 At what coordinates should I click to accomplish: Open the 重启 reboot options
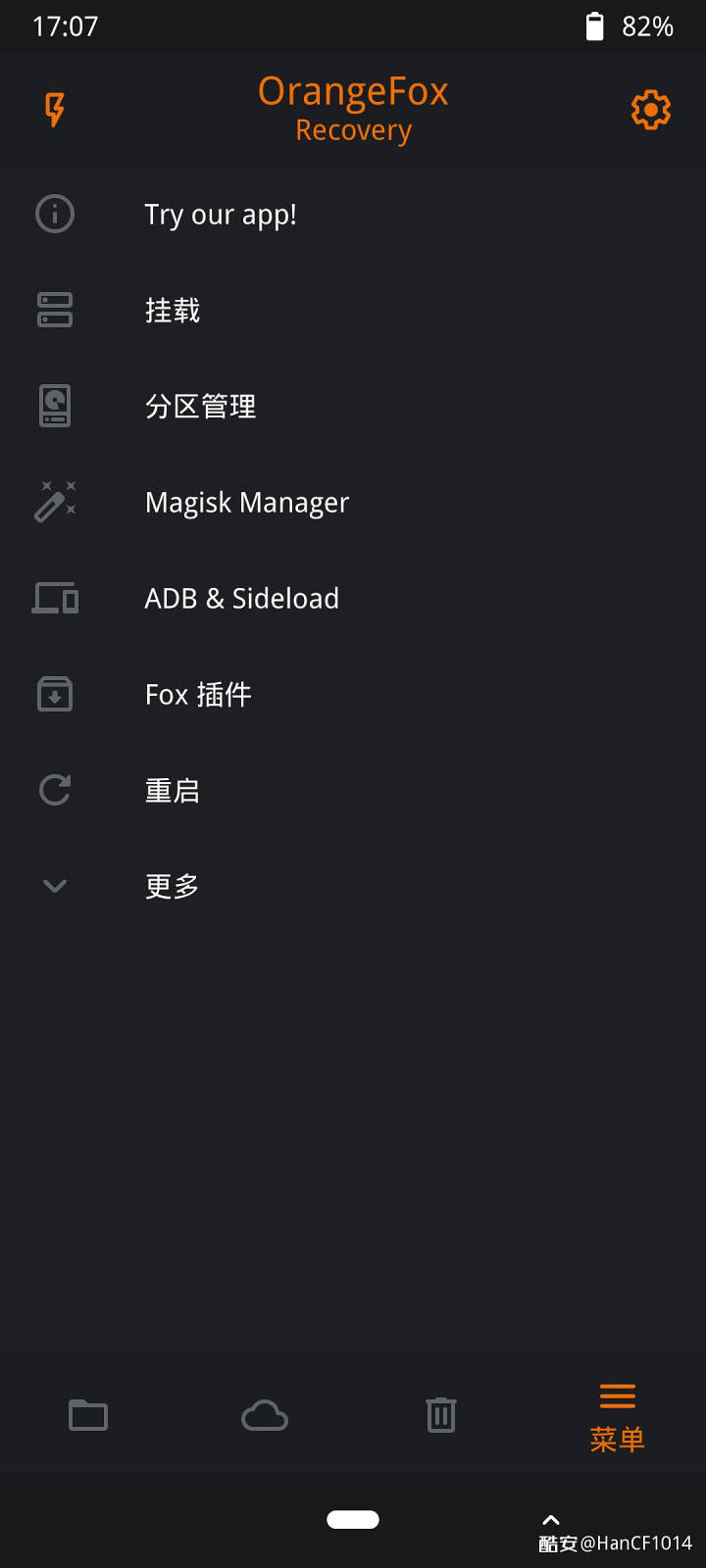pos(353,790)
